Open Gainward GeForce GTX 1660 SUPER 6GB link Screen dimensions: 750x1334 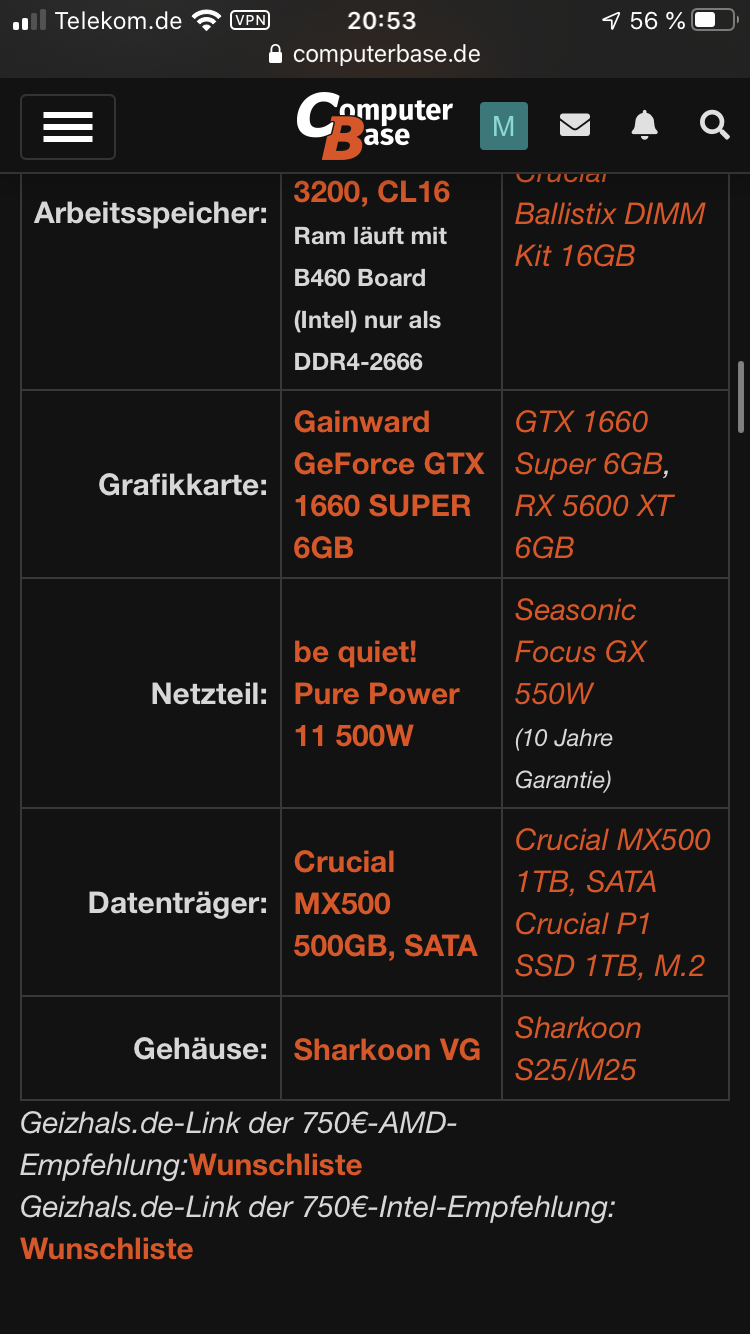(x=389, y=485)
